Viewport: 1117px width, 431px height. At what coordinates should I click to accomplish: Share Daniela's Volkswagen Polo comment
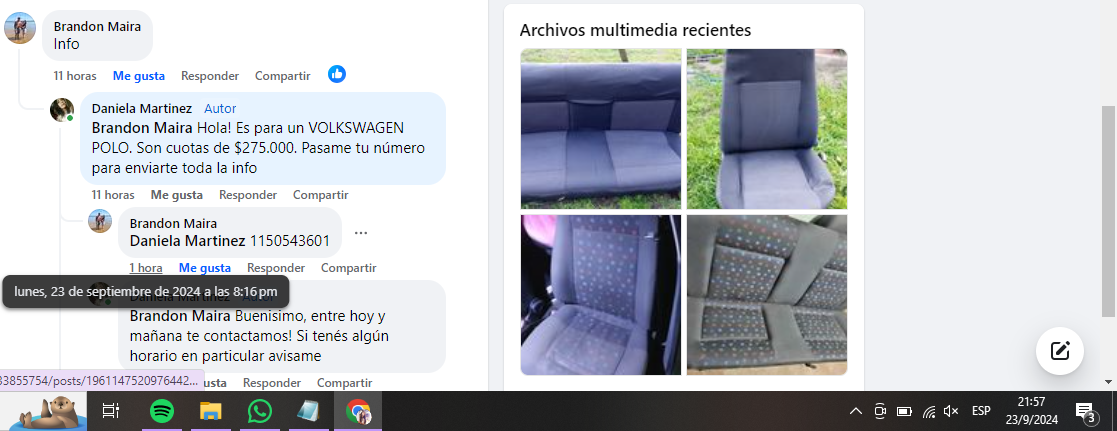click(320, 195)
